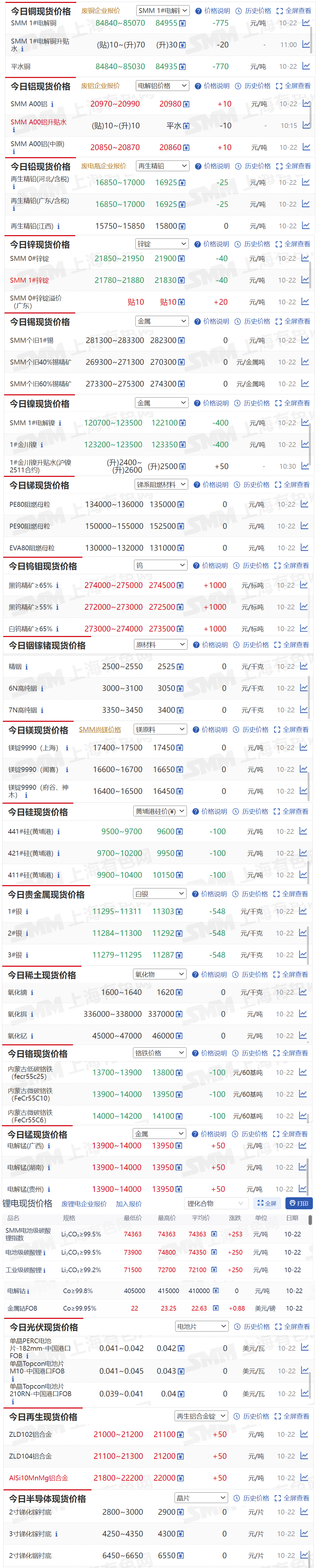Tap the 全屏 button beside 打印
The height and width of the screenshot is (1568, 317).
point(266,1204)
